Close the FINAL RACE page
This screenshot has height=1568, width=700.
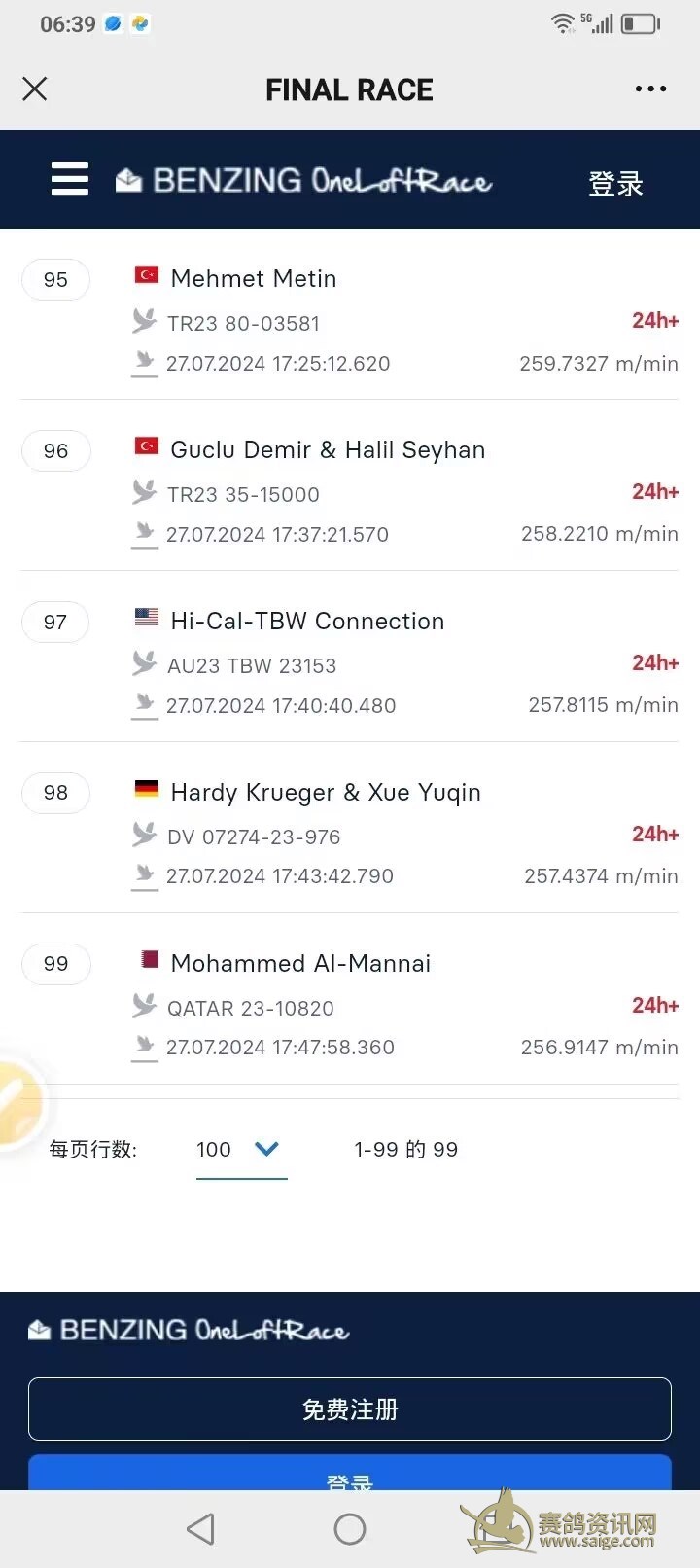(35, 89)
